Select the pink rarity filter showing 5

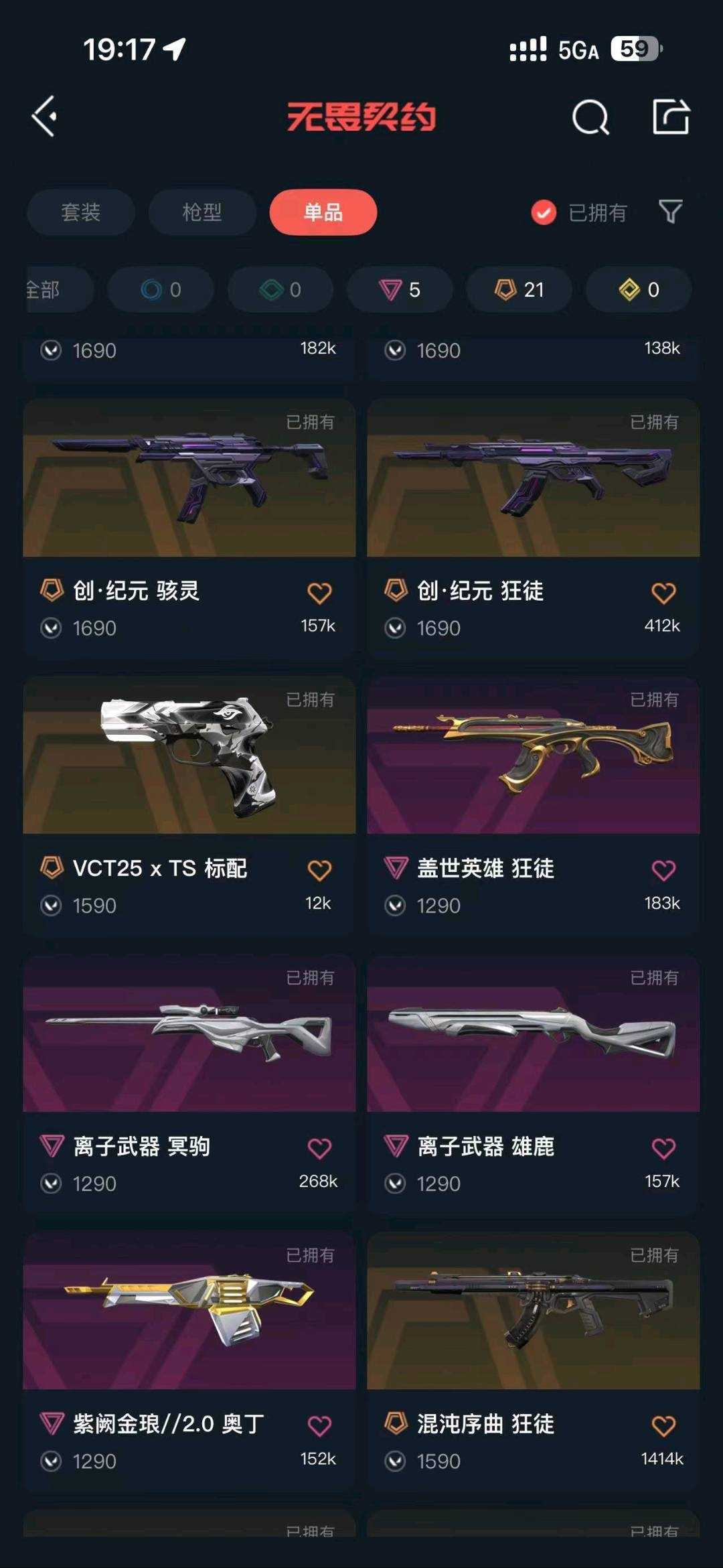tap(400, 289)
